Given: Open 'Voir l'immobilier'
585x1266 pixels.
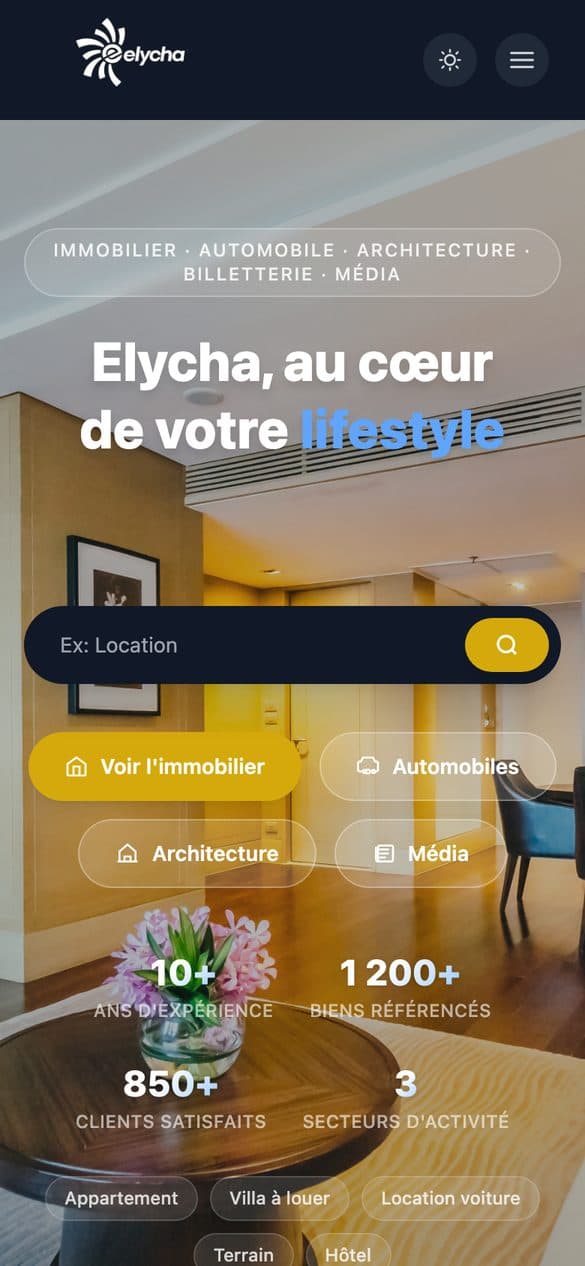Looking at the screenshot, I should pos(165,767).
